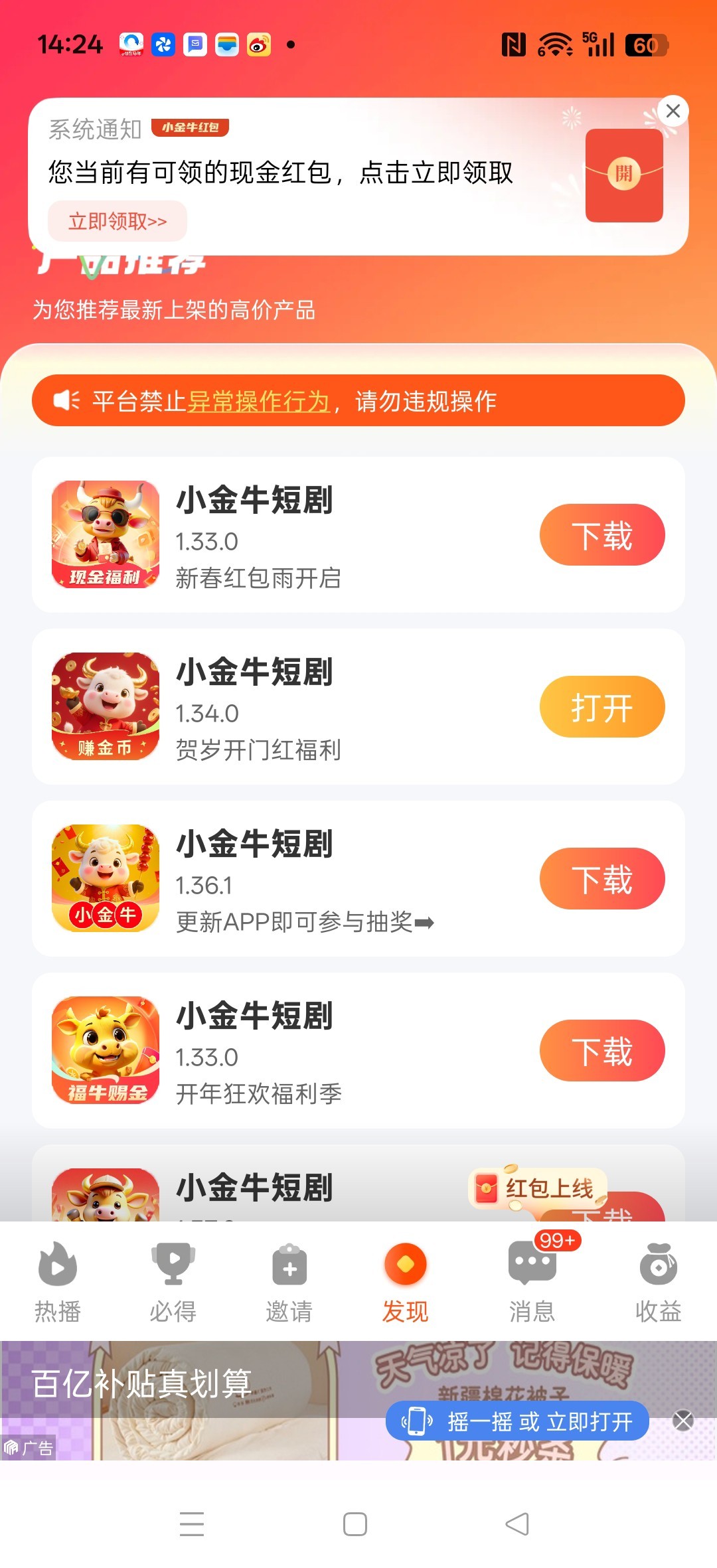The width and height of the screenshot is (717, 1568).
Task: Tap the 1.33.0 app thumbnail with sunglasses bull
Action: click(x=105, y=533)
